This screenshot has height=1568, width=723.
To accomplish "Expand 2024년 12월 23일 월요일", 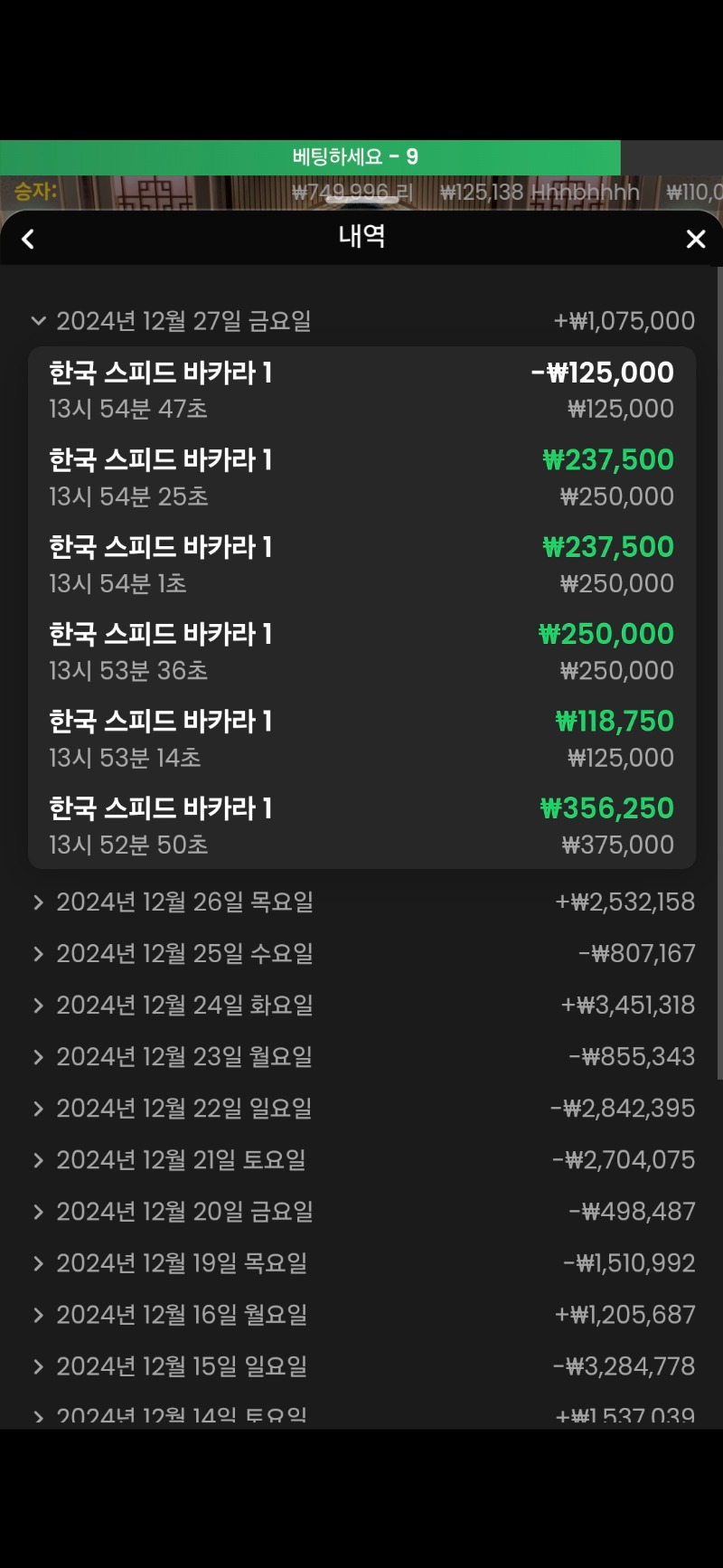I will pos(361,1056).
